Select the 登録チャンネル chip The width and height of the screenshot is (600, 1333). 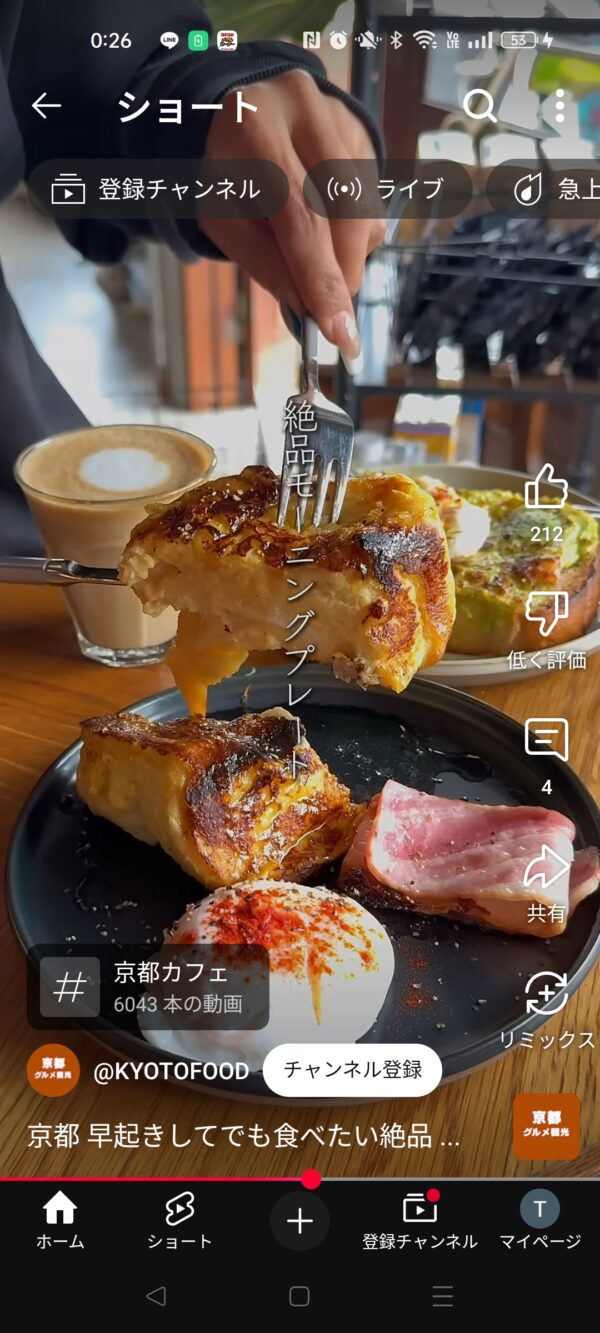157,189
